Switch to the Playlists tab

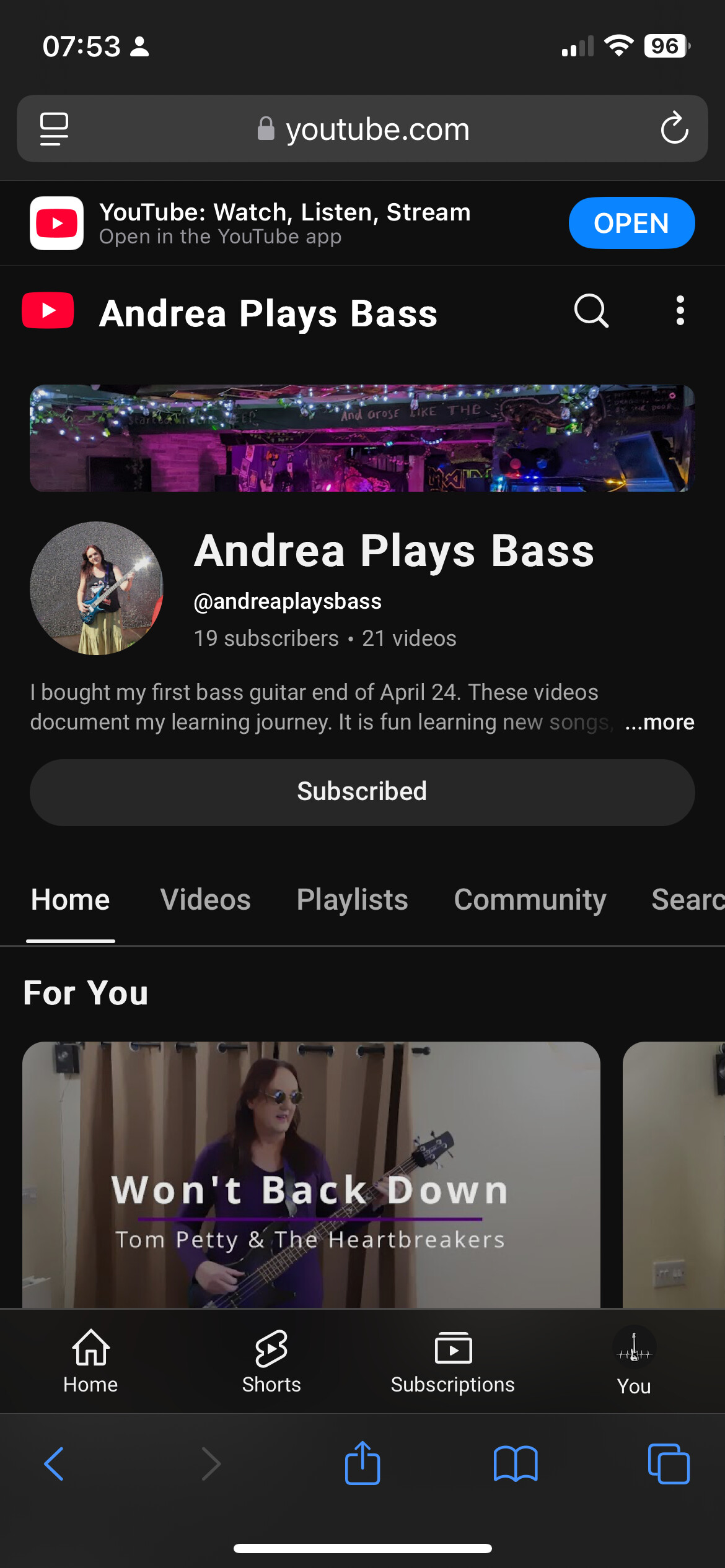352,900
